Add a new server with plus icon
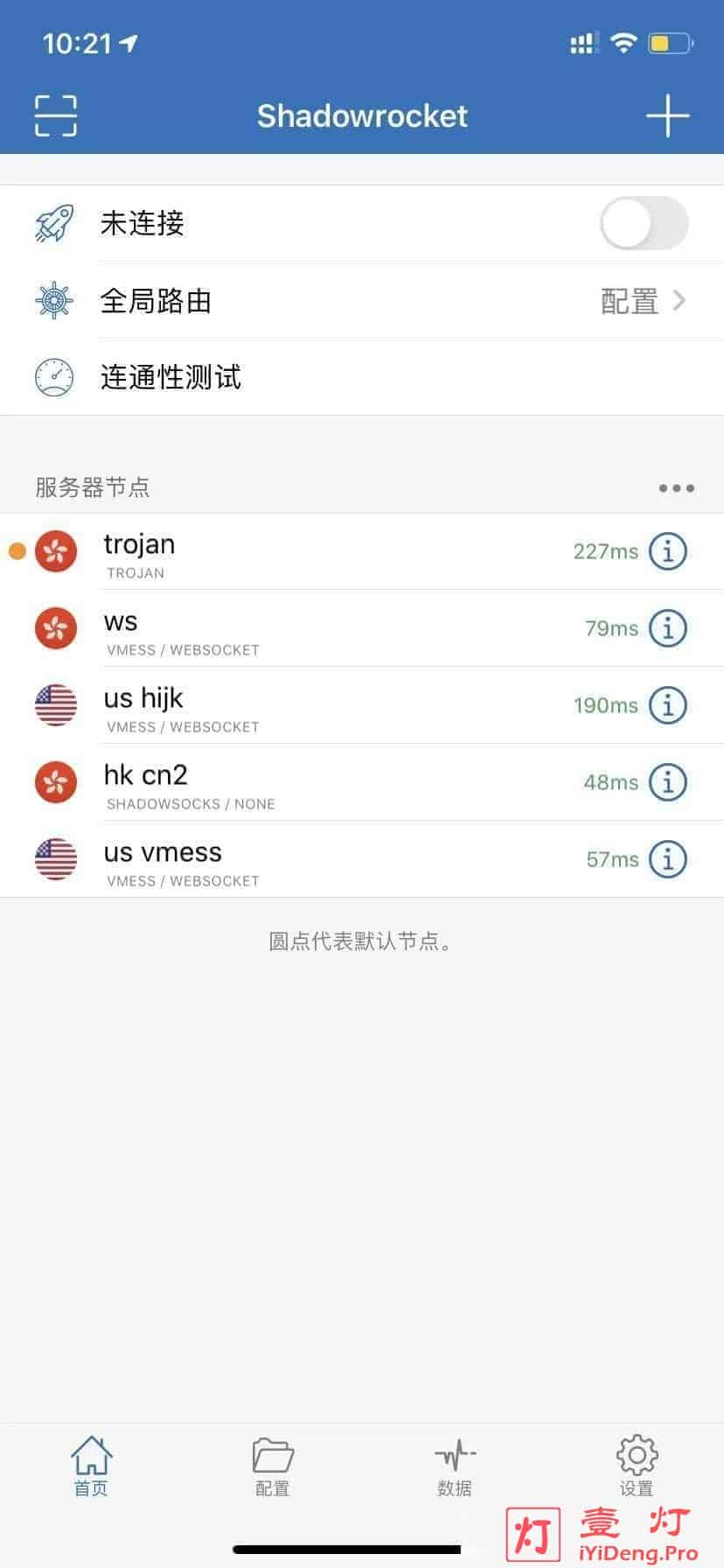Image resolution: width=724 pixels, height=1568 pixels. click(667, 115)
